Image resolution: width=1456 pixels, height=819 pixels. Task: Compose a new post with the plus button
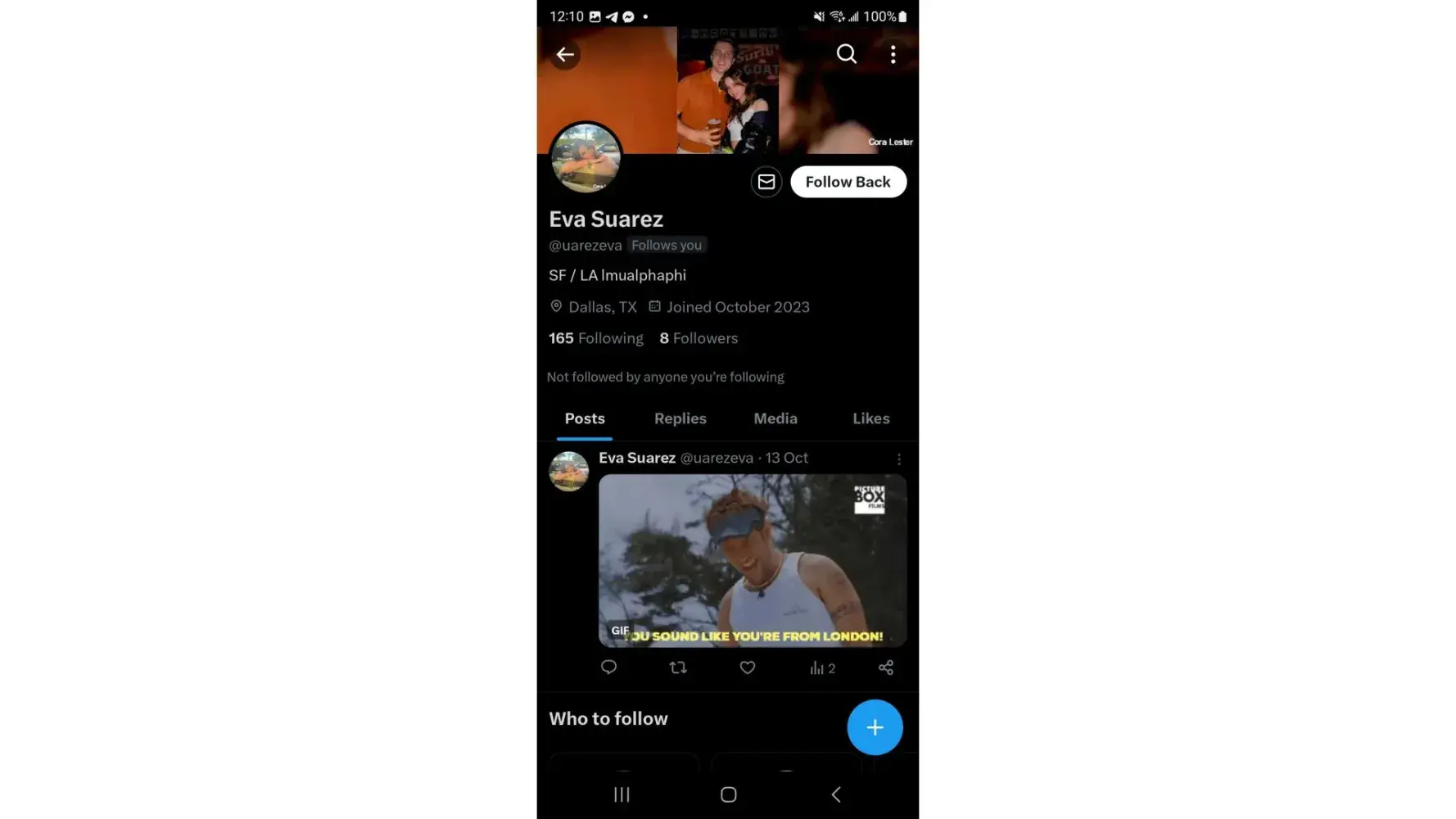(875, 727)
